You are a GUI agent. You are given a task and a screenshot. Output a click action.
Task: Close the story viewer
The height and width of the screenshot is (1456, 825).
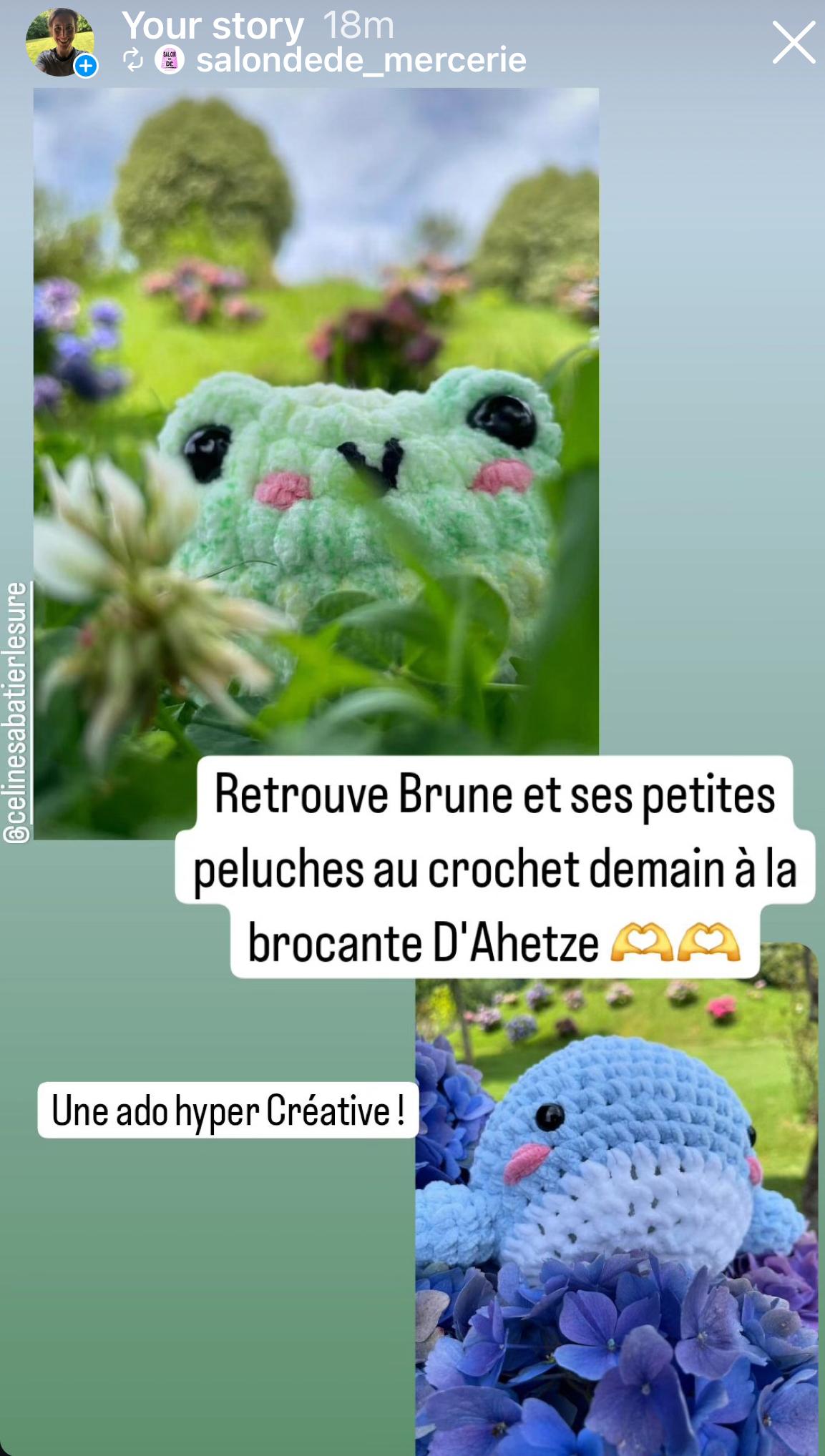pyautogui.click(x=794, y=42)
